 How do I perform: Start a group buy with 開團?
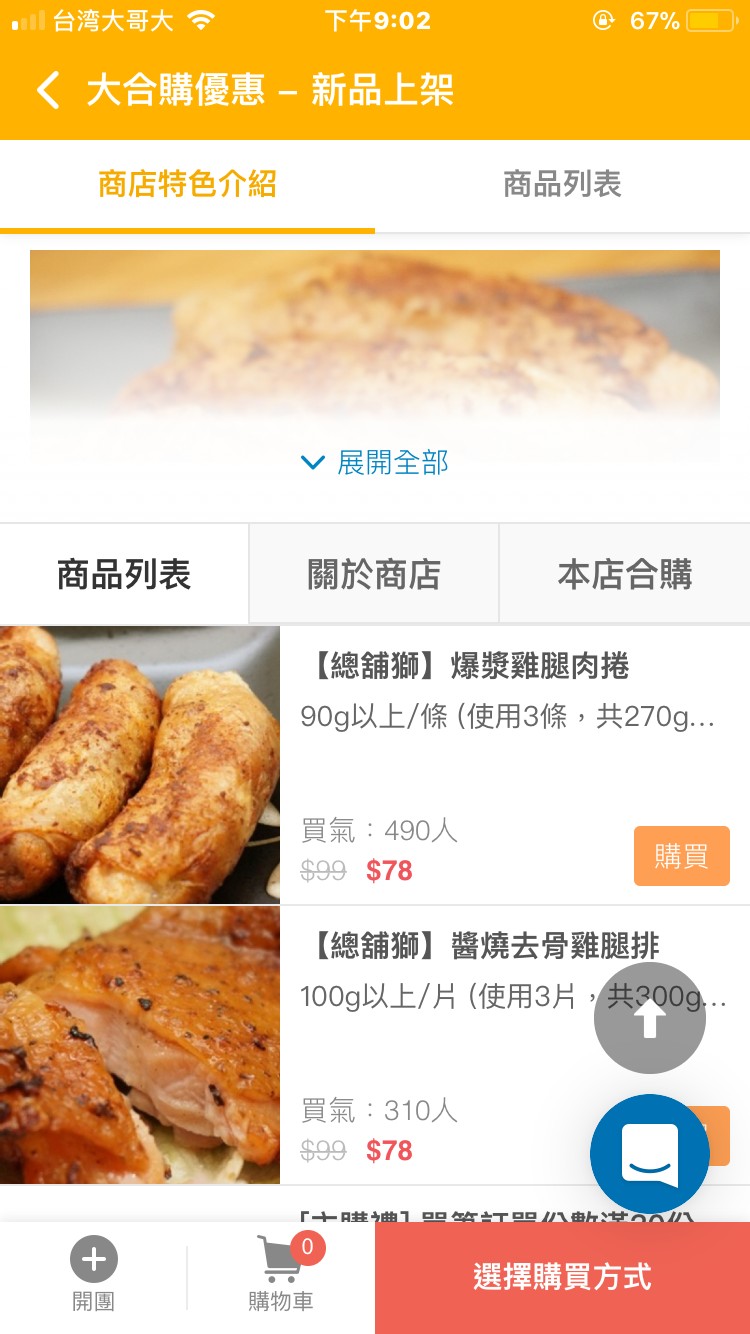(x=93, y=1275)
